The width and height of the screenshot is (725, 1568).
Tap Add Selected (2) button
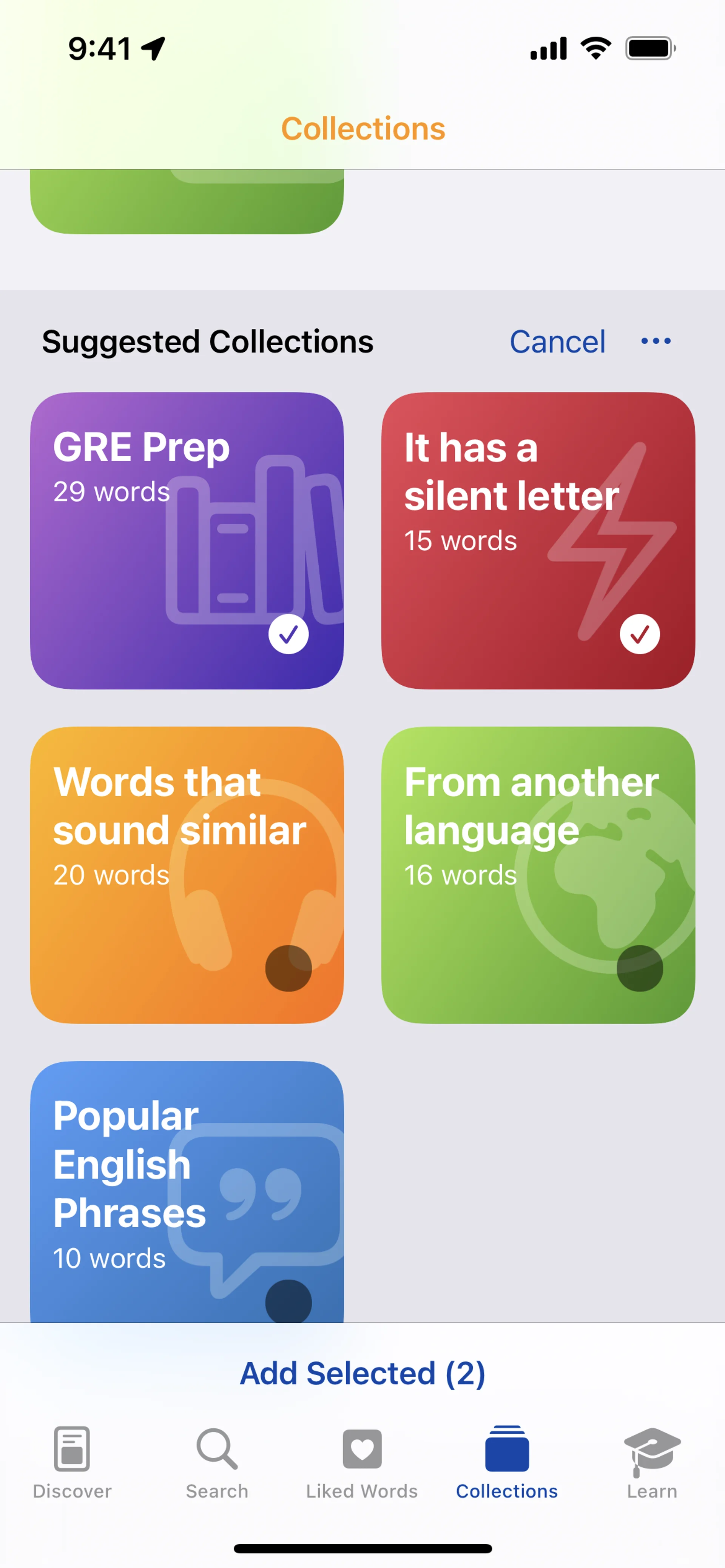pos(362,1374)
